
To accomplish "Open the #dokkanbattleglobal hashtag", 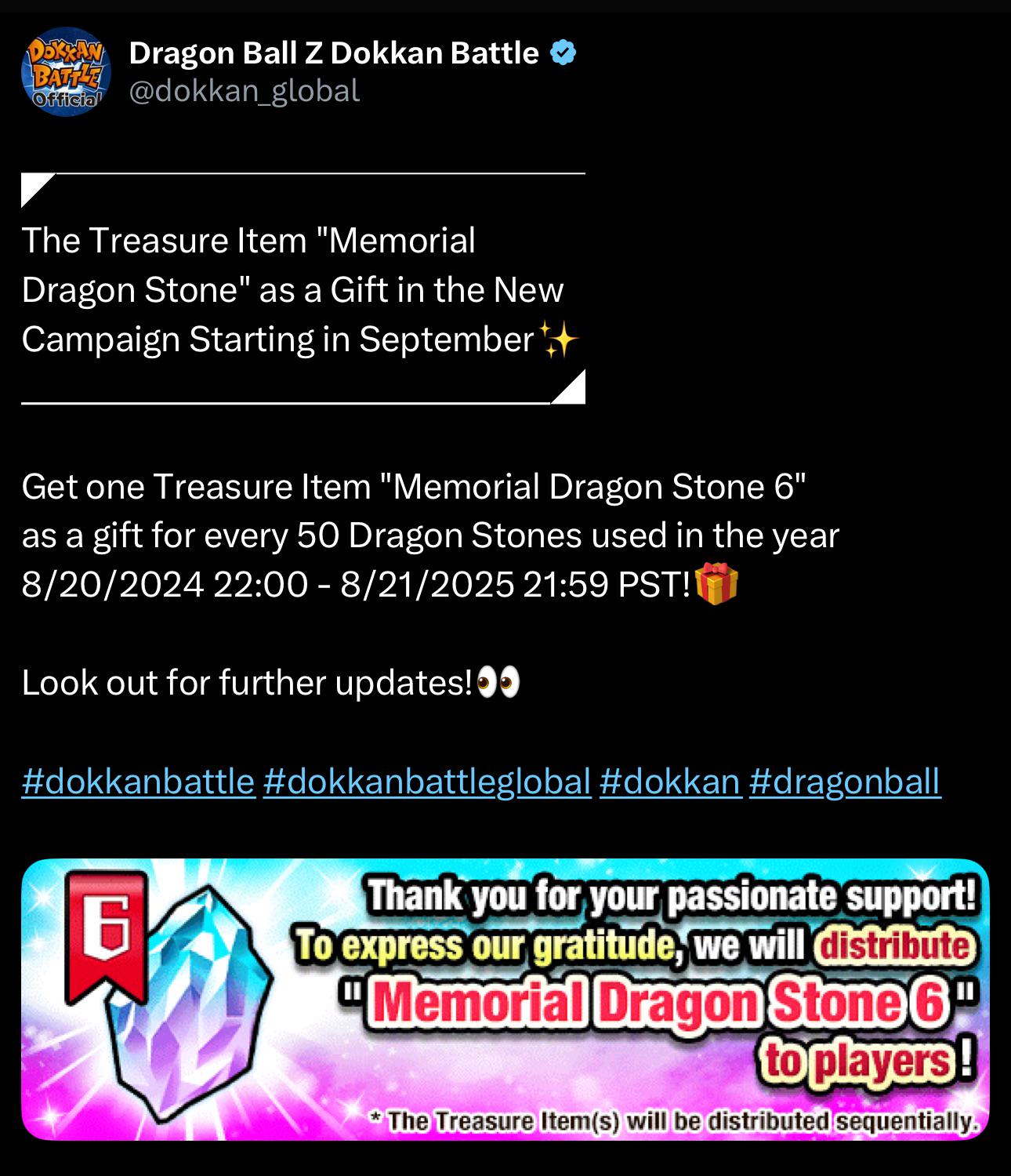I will click(427, 781).
